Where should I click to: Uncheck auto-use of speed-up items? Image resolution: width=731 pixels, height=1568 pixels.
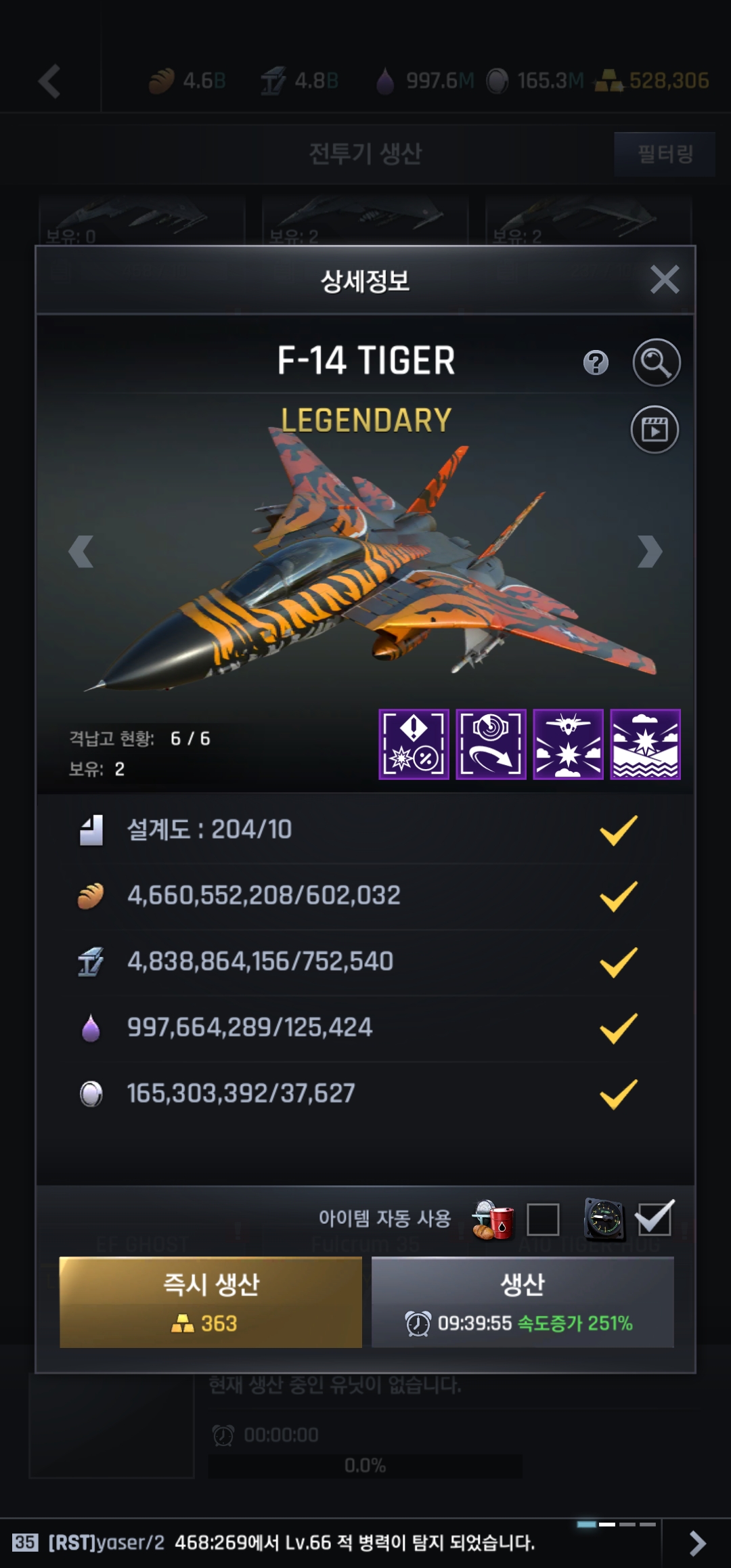[654, 1218]
